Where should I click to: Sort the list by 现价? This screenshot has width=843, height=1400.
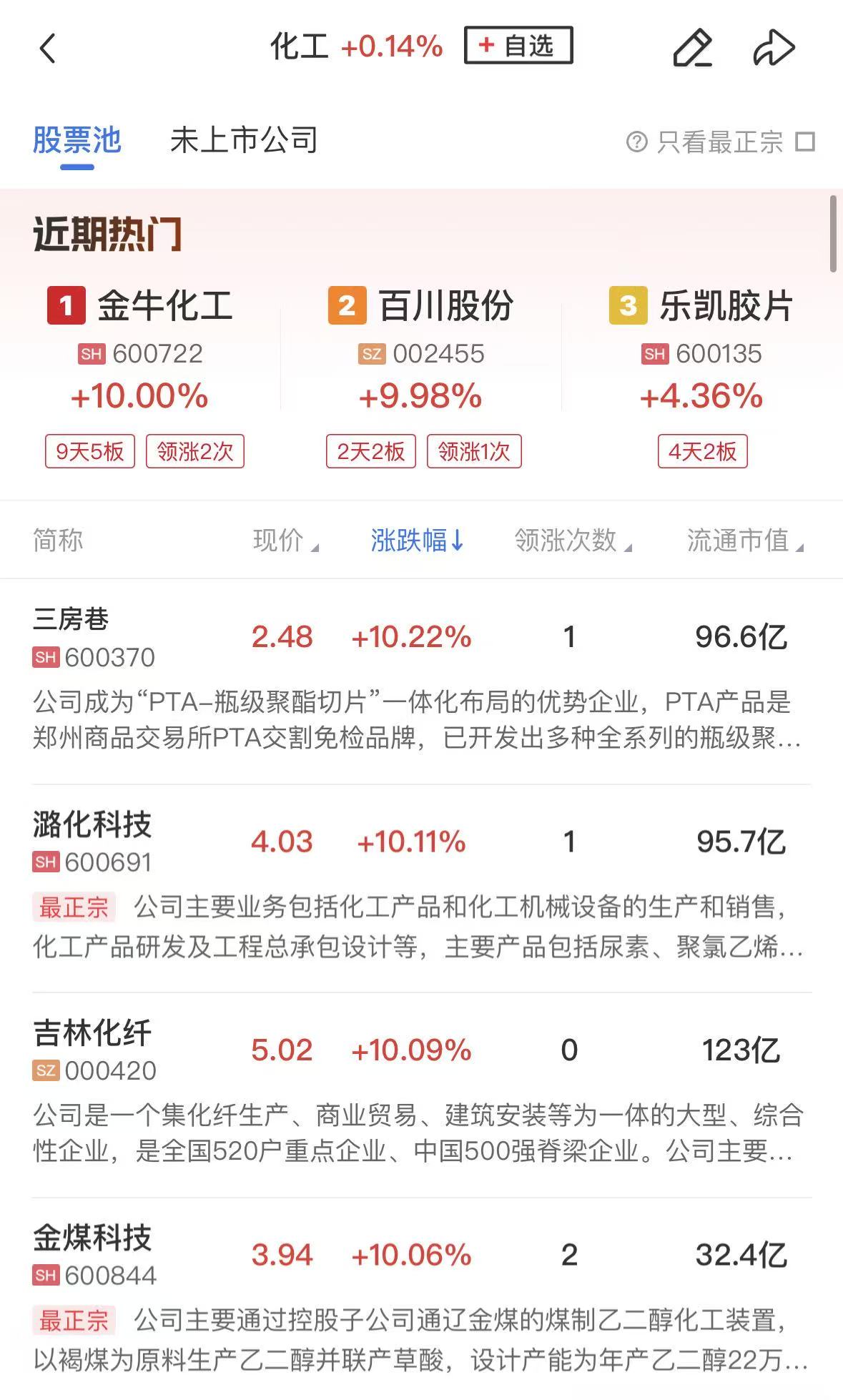(285, 541)
